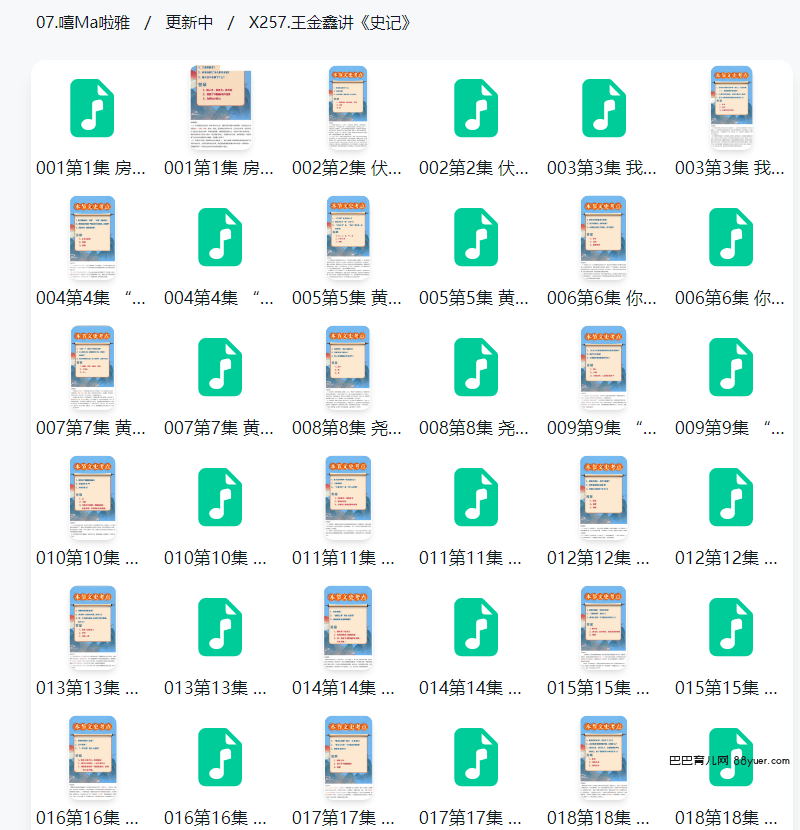800x830 pixels.
Task: View the image file 012第12集
Action: 603,498
